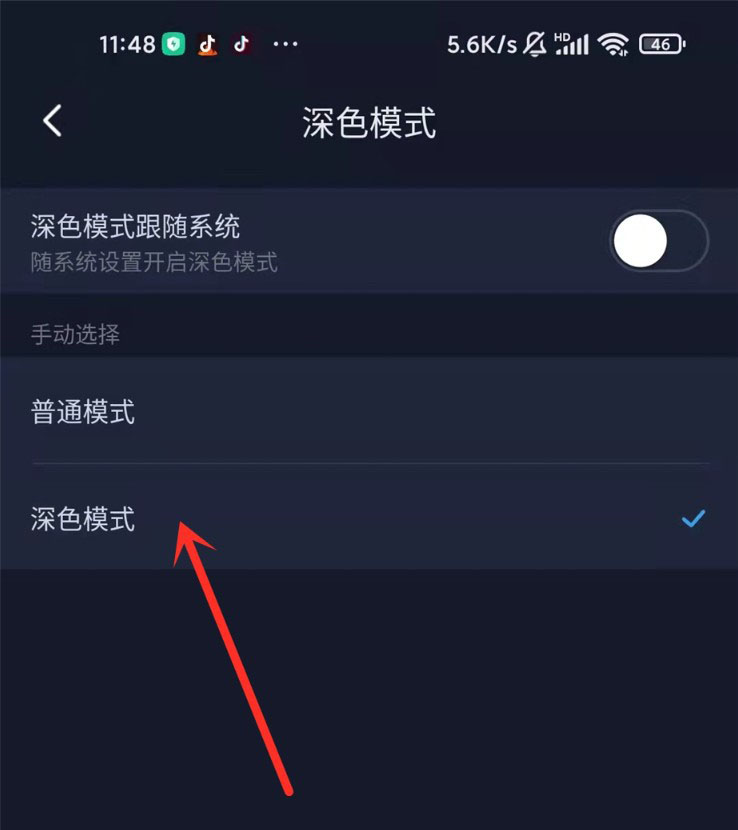
Task: Tap the clock showing 11:48
Action: (x=128, y=44)
